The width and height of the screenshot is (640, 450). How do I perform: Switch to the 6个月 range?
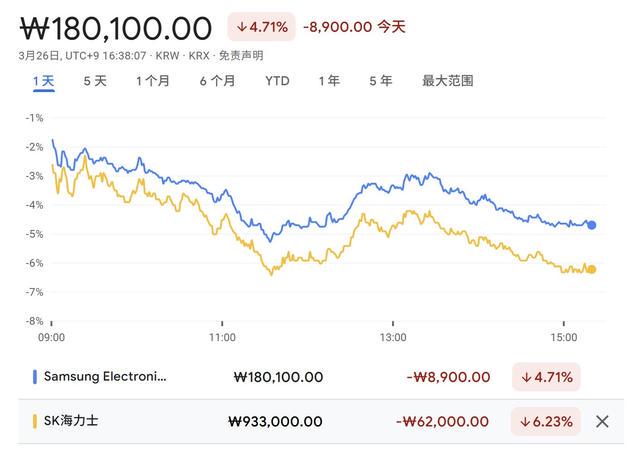tap(217, 81)
